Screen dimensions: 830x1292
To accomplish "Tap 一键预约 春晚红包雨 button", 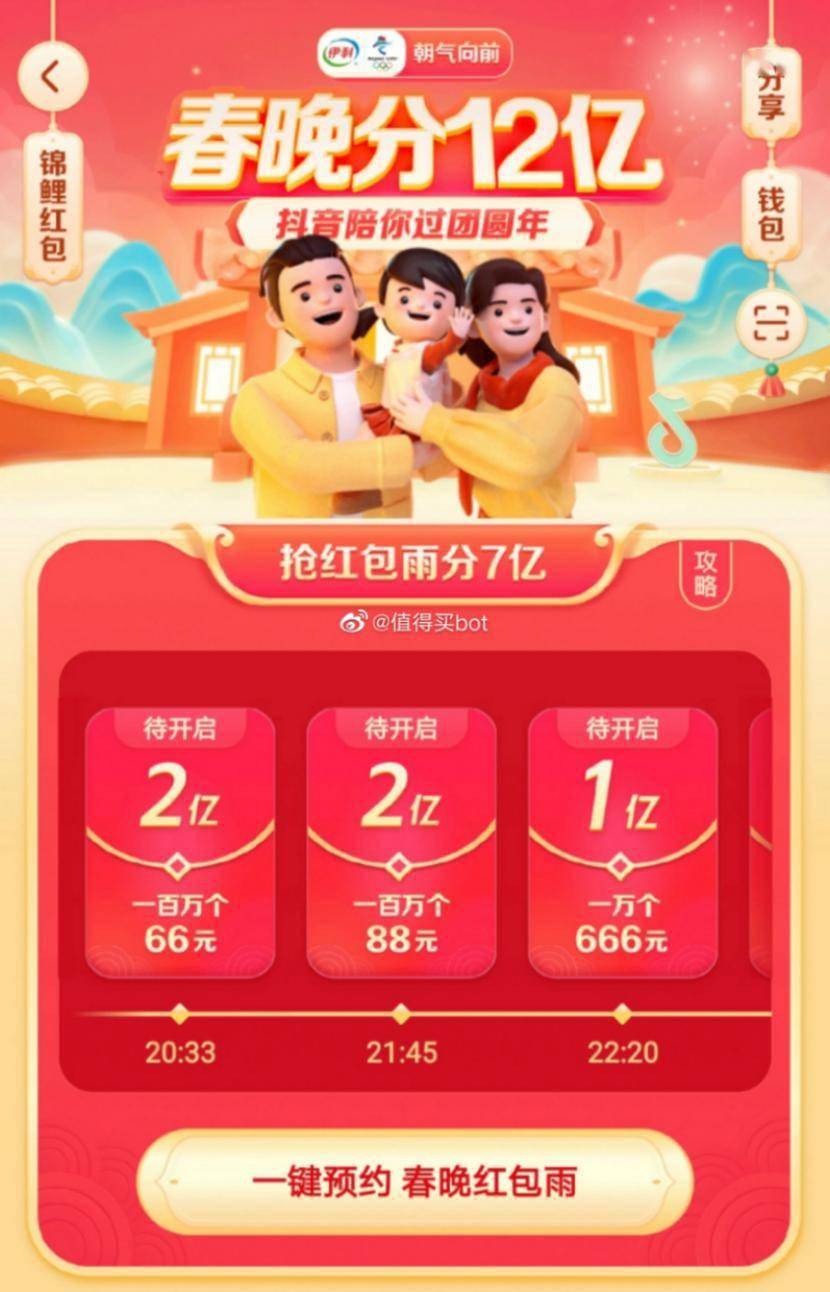I will pyautogui.click(x=414, y=1181).
